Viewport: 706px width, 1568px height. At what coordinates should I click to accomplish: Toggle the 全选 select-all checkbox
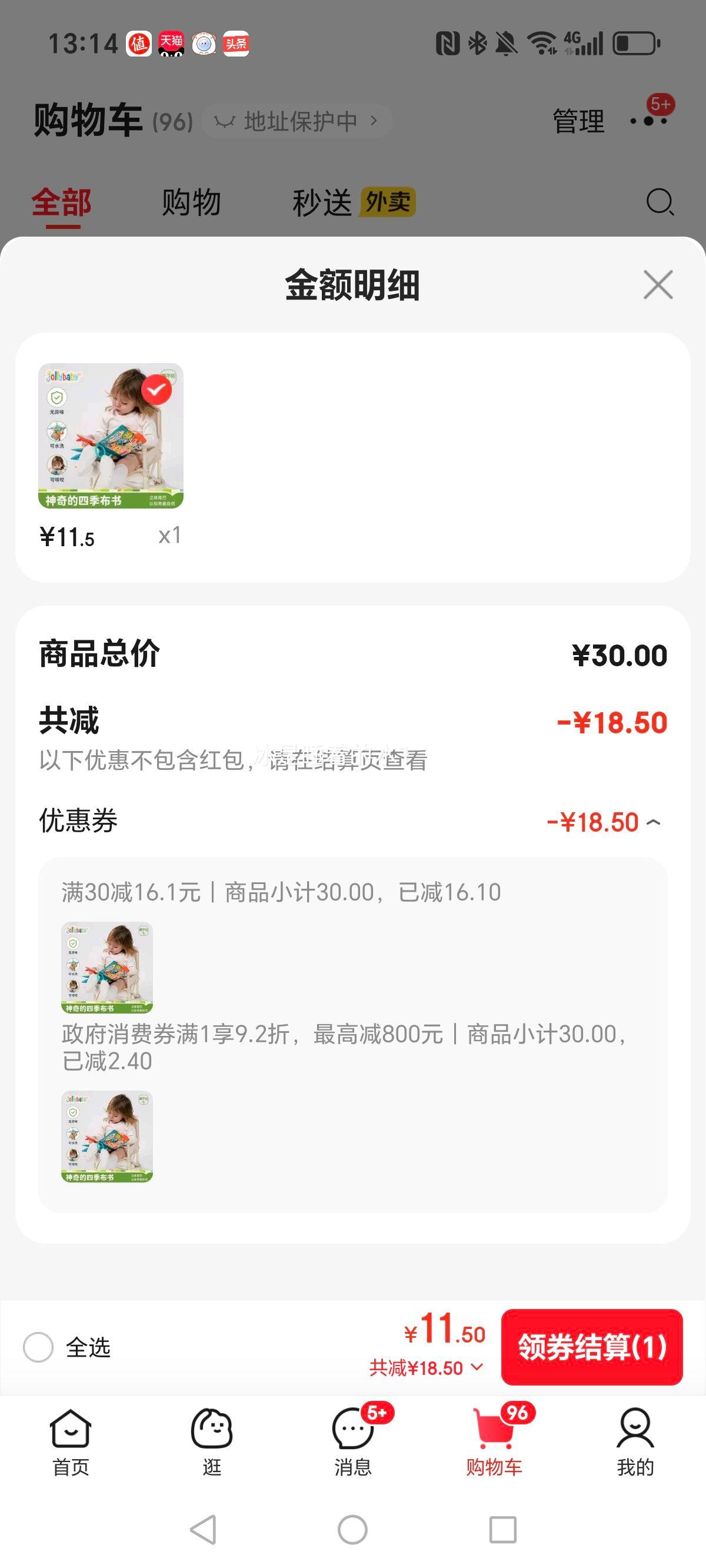pyautogui.click(x=38, y=1347)
